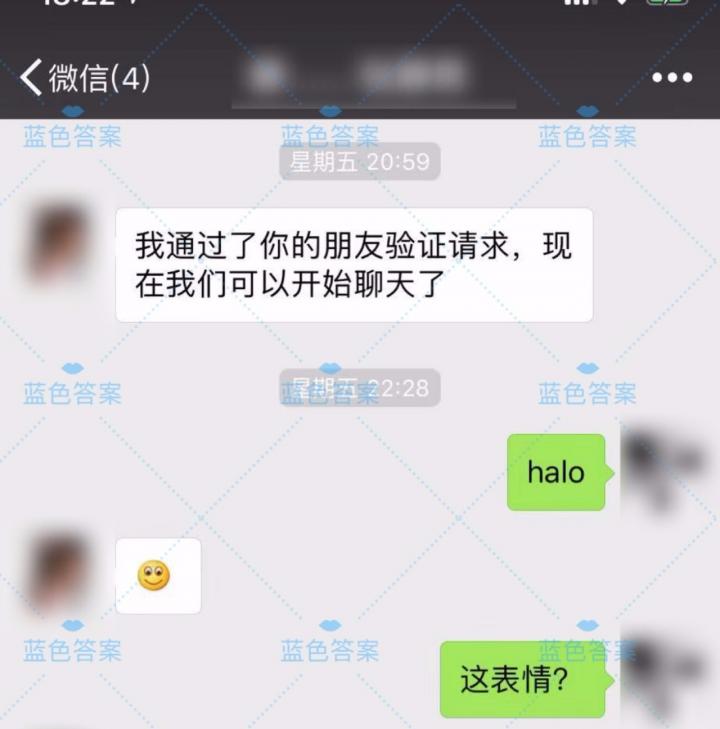Open the contact's avatar beside the verification message
The width and height of the screenshot is (720, 729).
pos(57,243)
